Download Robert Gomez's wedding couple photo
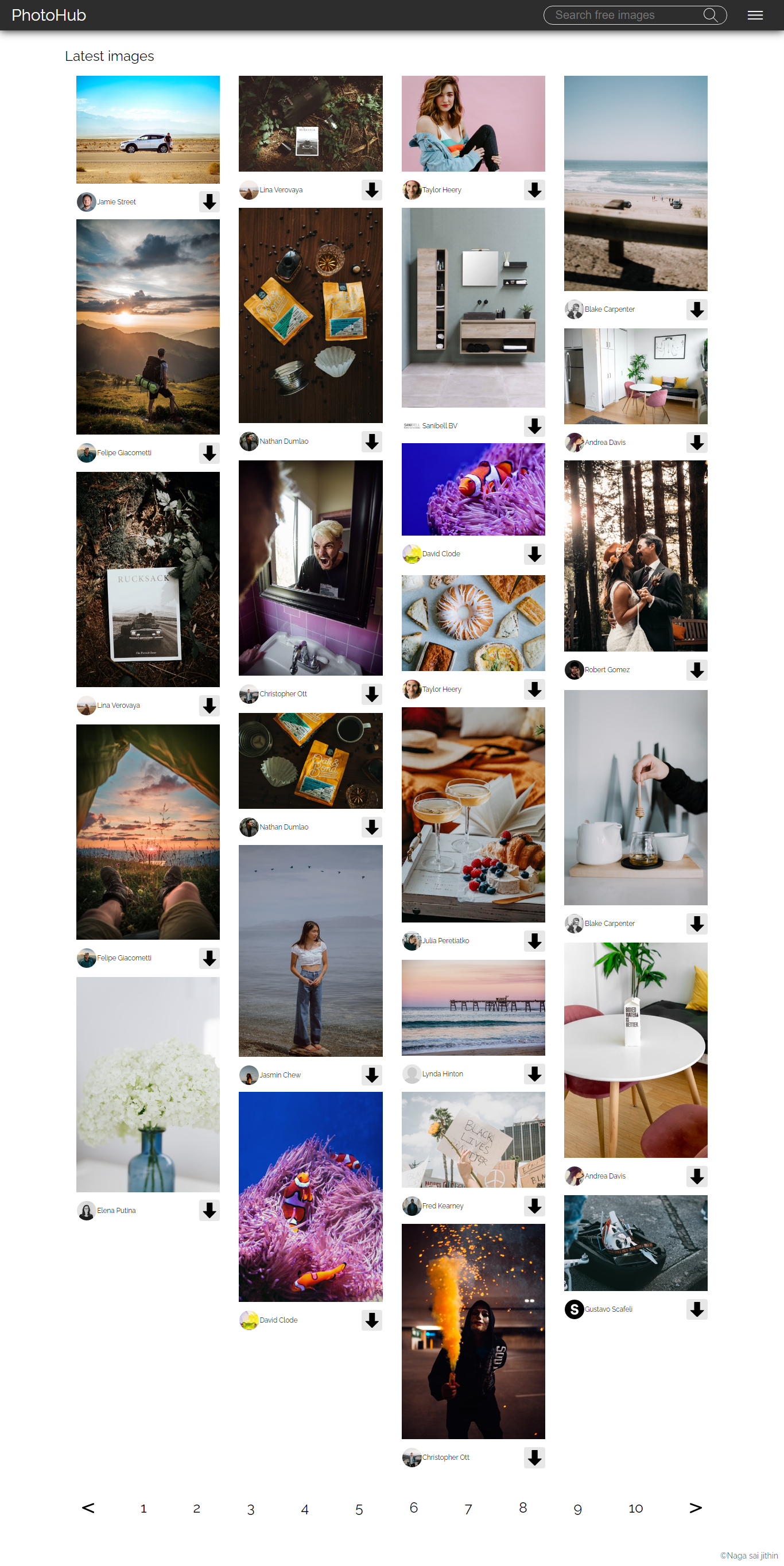Viewport: 784px width, 1566px height. tap(697, 669)
